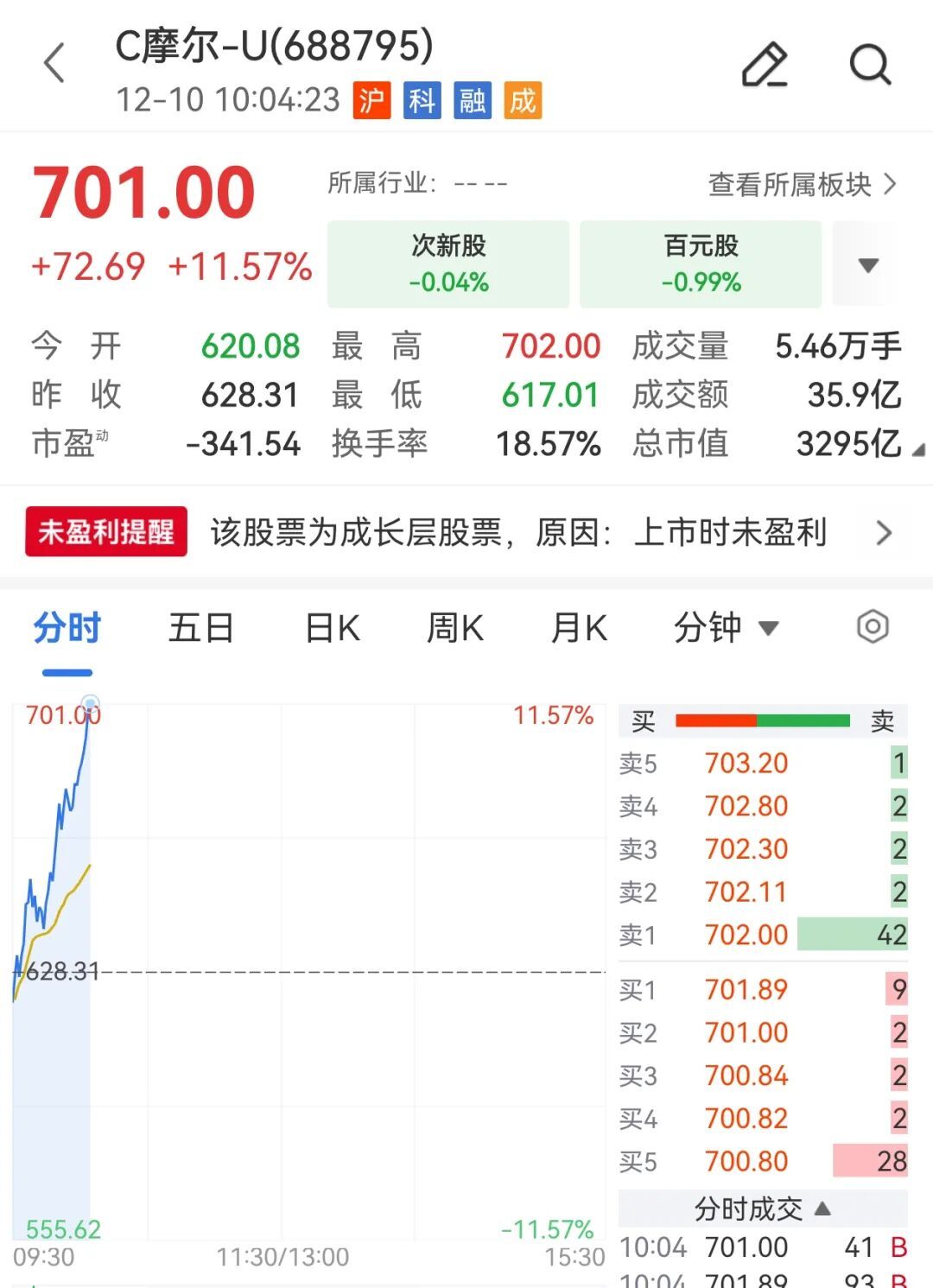
Task: Open the 百元股 sector chip
Action: tap(701, 263)
